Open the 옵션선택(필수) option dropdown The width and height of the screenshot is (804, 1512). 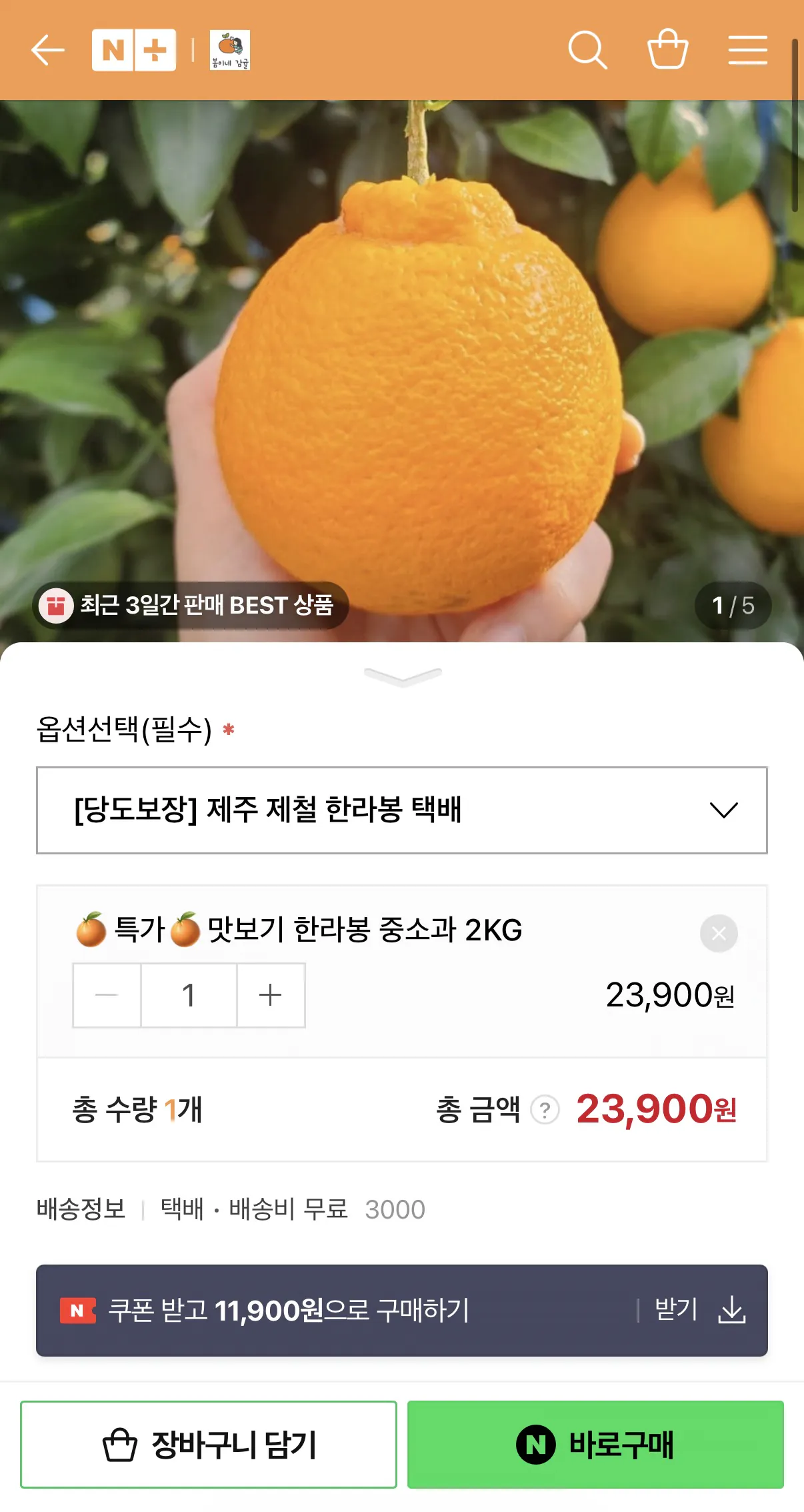click(x=402, y=810)
